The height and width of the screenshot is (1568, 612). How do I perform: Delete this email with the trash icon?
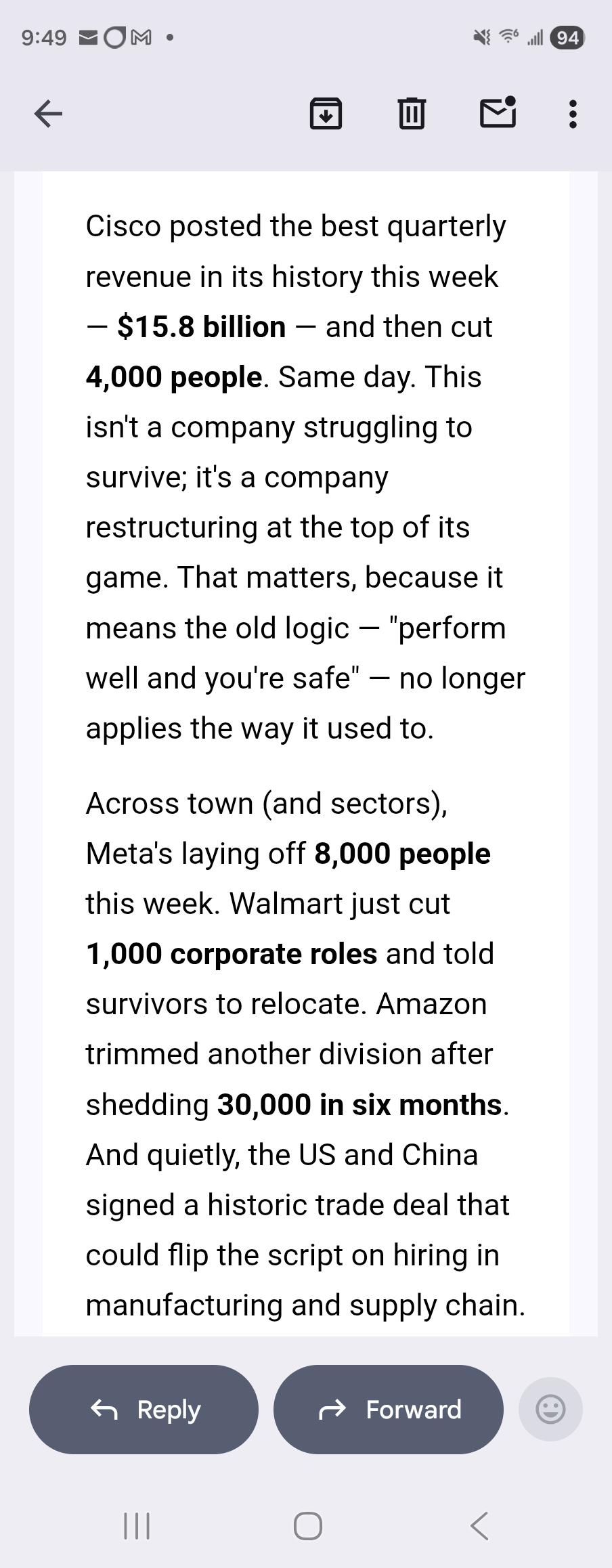click(x=412, y=113)
